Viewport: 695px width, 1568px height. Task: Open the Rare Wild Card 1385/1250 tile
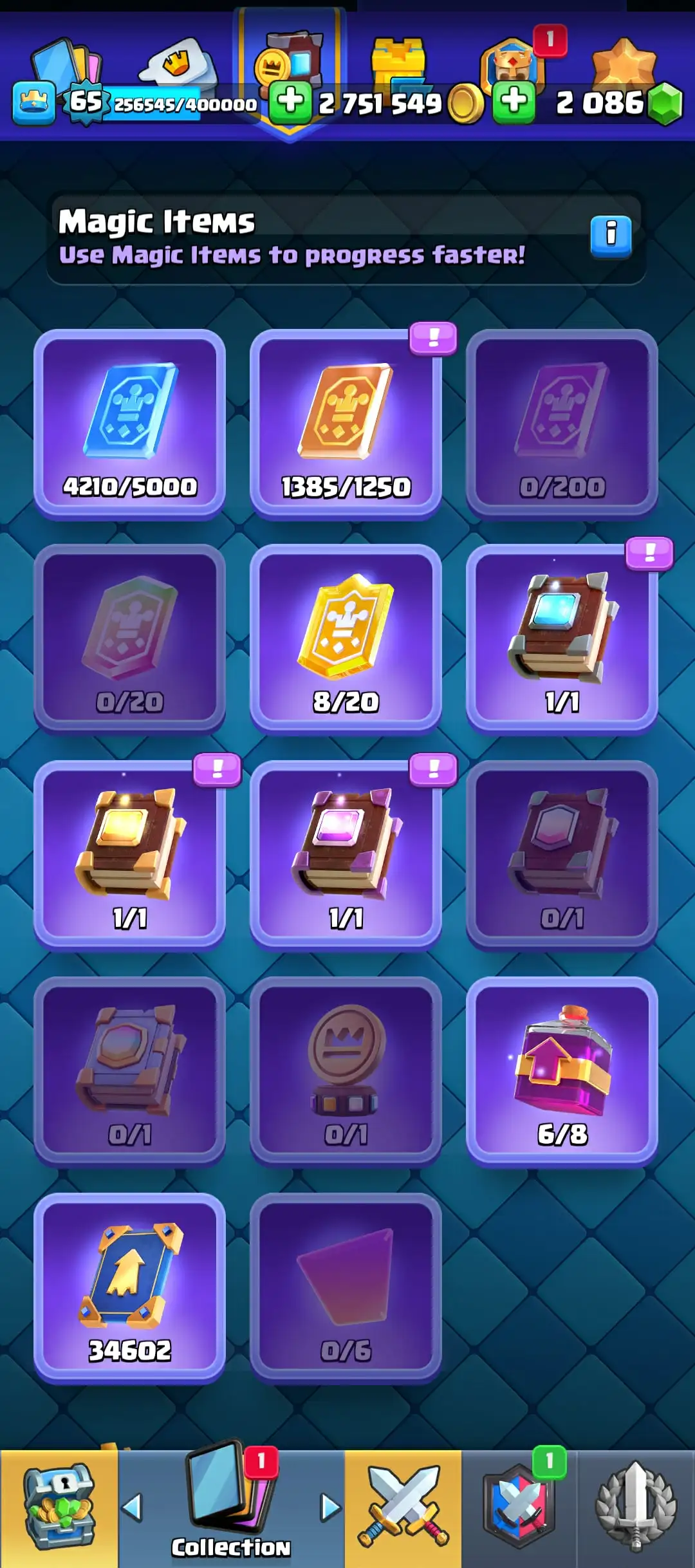(x=346, y=424)
